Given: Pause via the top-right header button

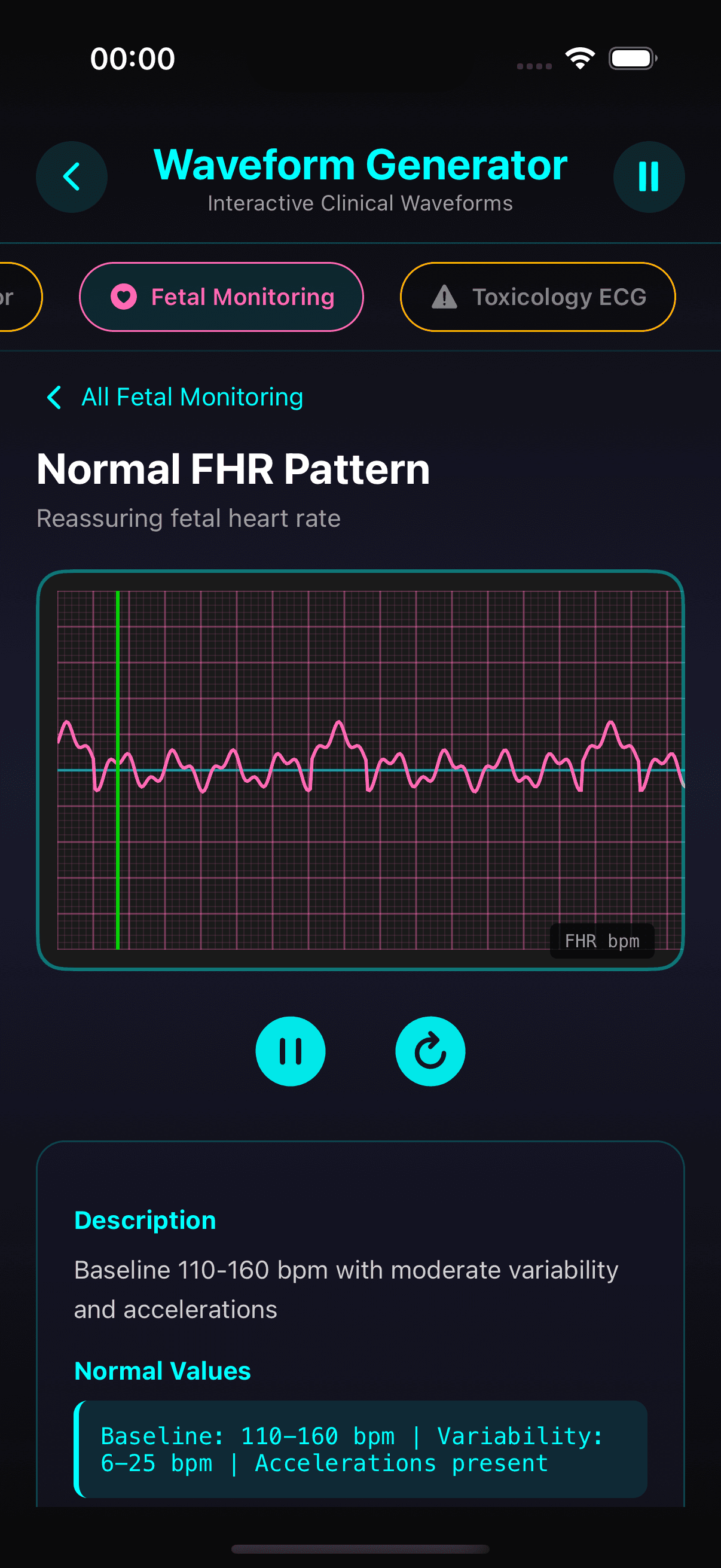Looking at the screenshot, I should (x=648, y=176).
